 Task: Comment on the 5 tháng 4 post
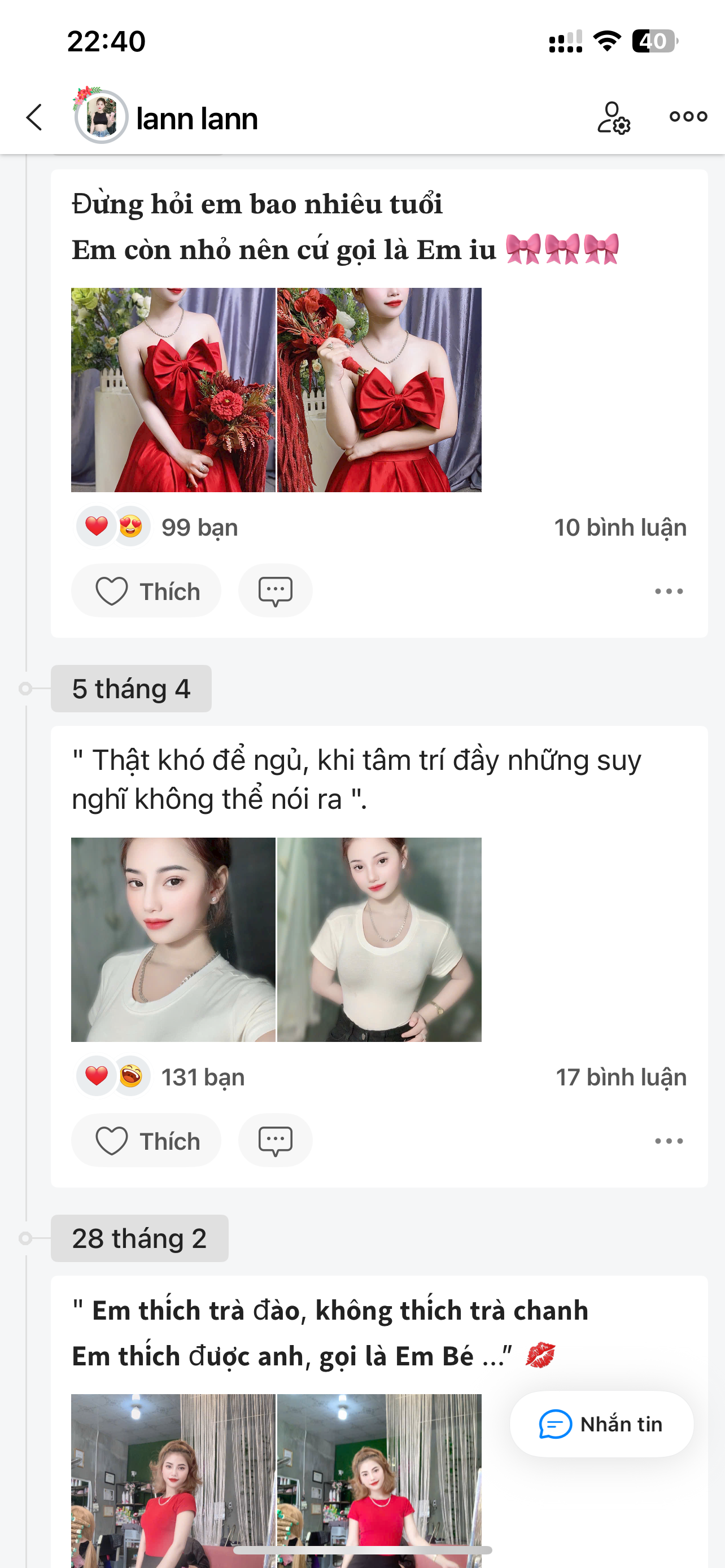(x=275, y=1141)
